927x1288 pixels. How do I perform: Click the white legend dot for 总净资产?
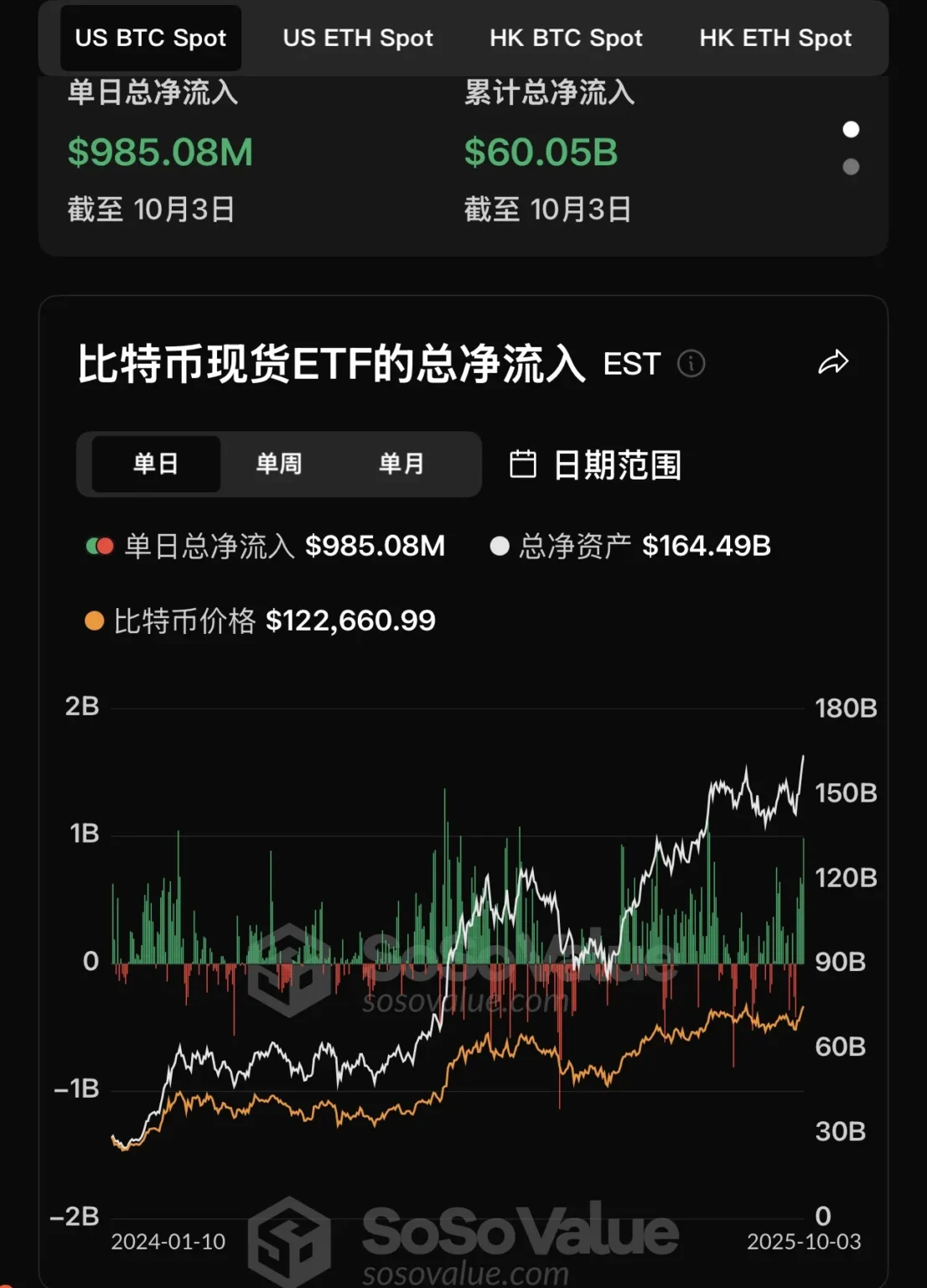click(500, 545)
